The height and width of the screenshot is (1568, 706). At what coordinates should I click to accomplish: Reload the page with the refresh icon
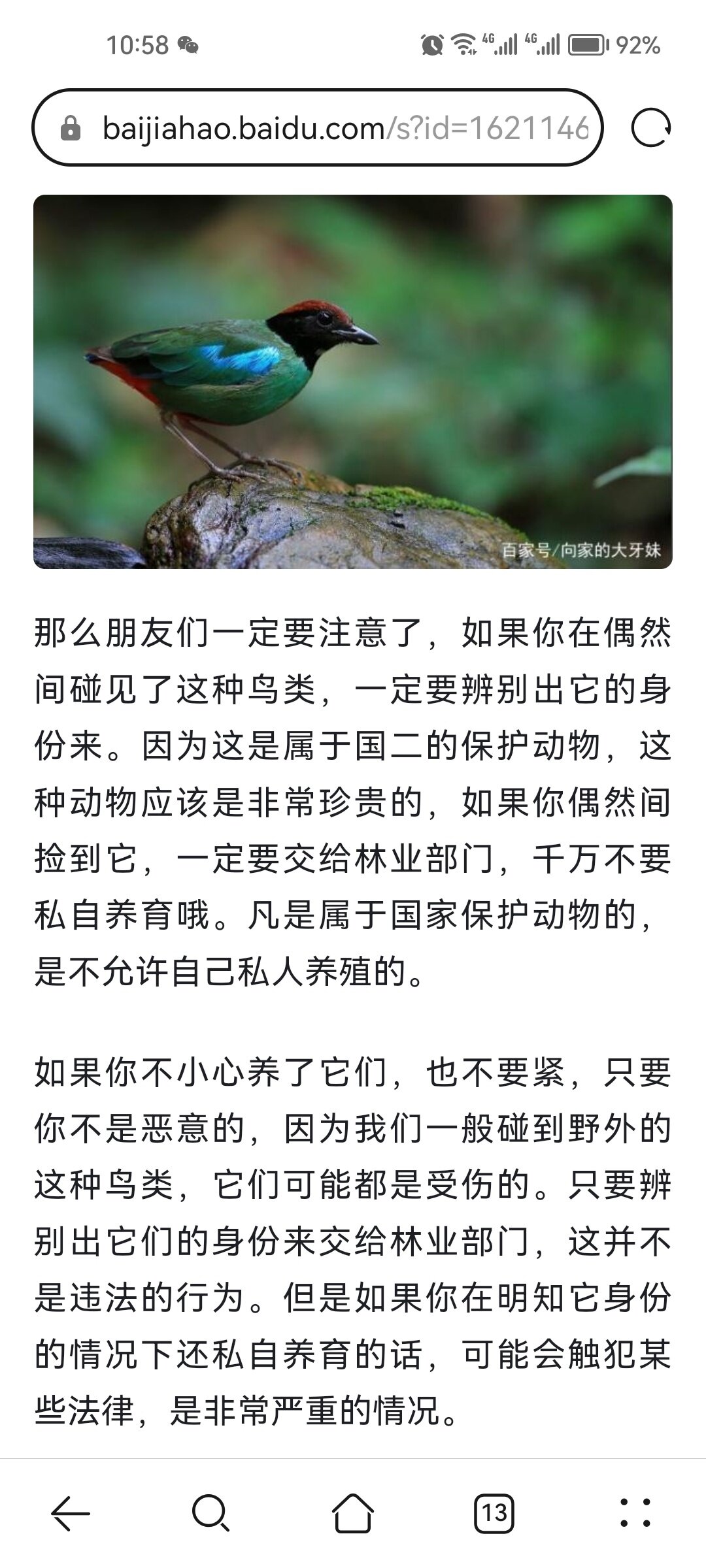pyautogui.click(x=651, y=127)
